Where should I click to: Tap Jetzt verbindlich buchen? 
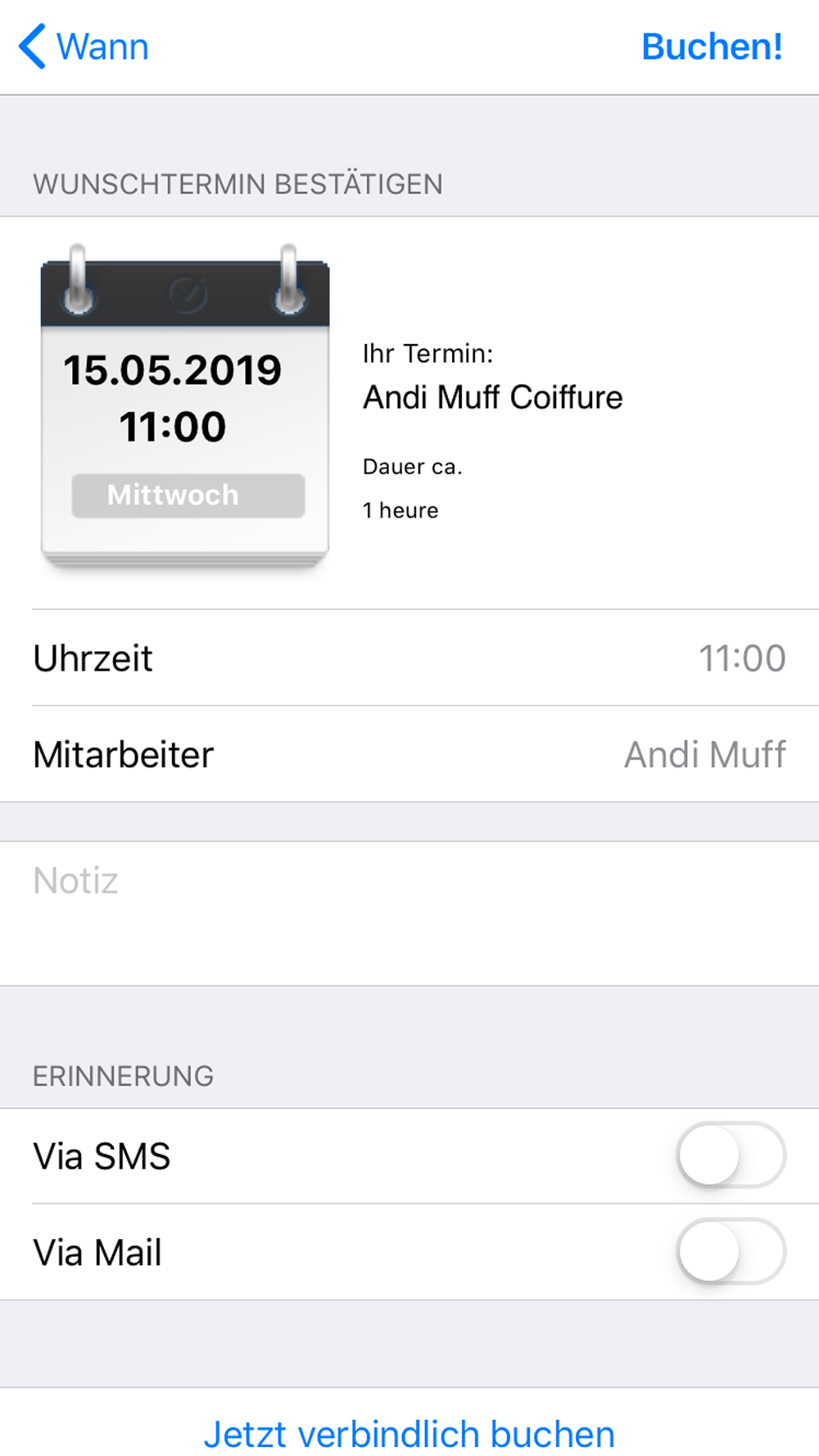click(x=409, y=1434)
